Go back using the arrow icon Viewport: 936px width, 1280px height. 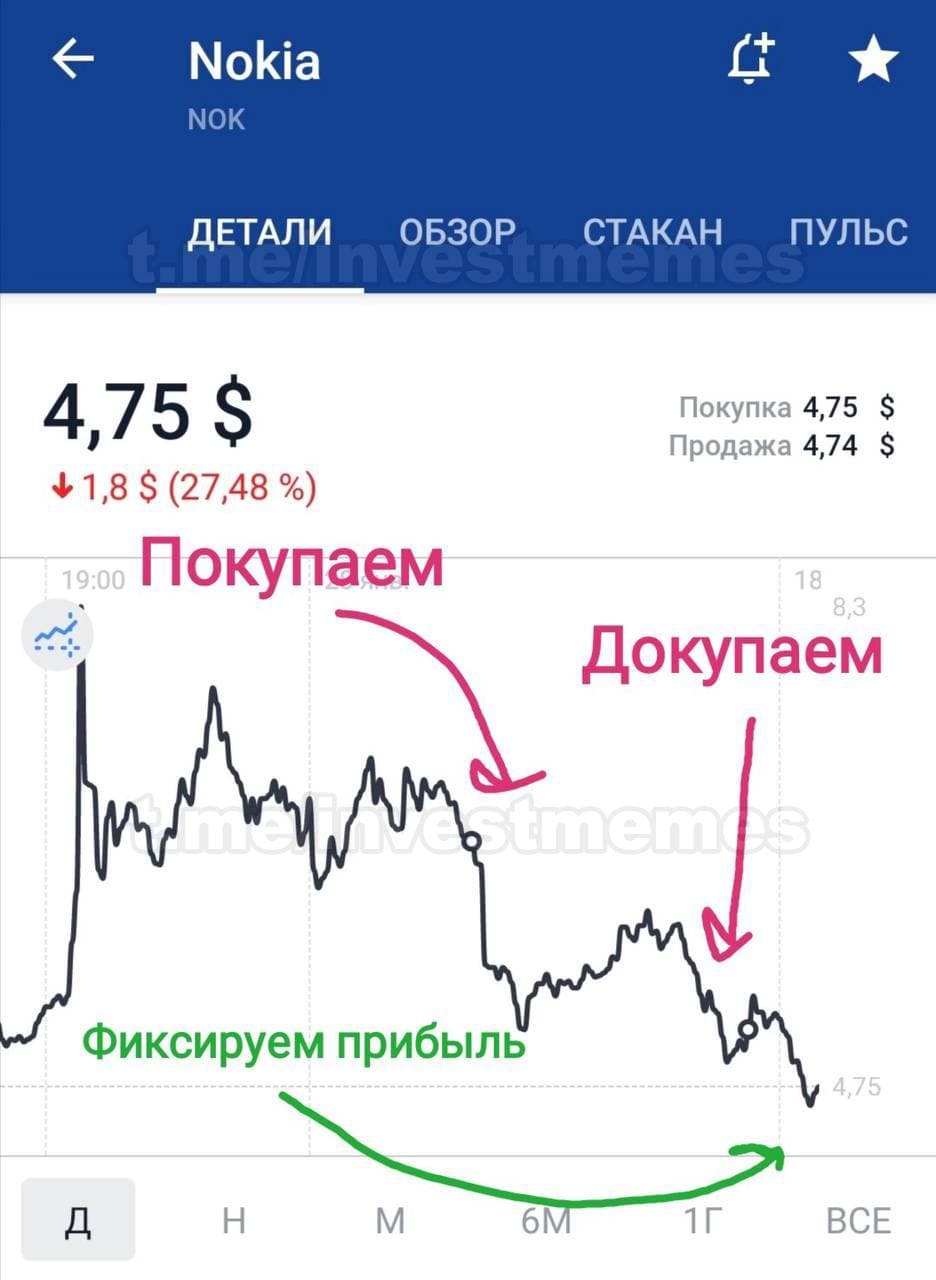(73, 61)
